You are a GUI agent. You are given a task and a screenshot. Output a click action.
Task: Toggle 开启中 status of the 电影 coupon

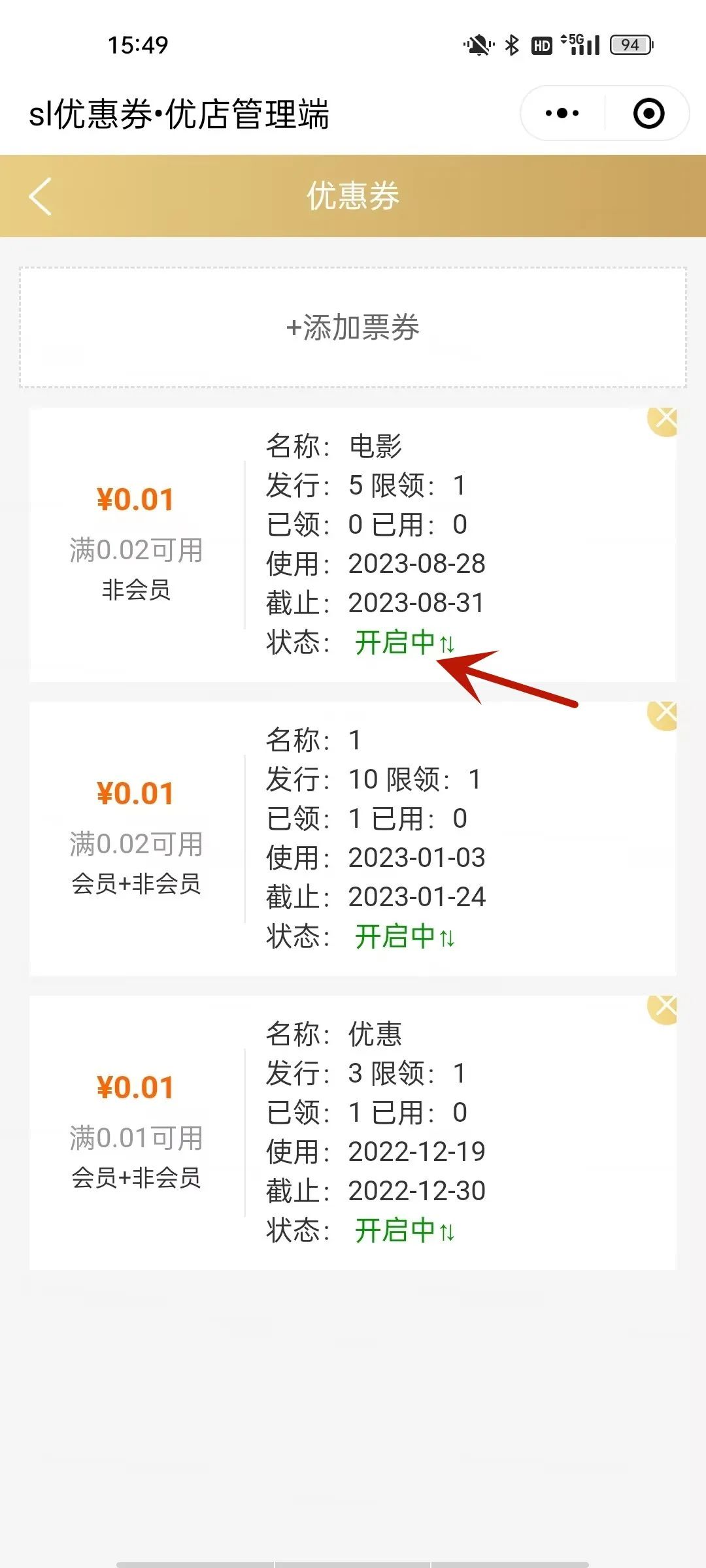pyautogui.click(x=405, y=642)
